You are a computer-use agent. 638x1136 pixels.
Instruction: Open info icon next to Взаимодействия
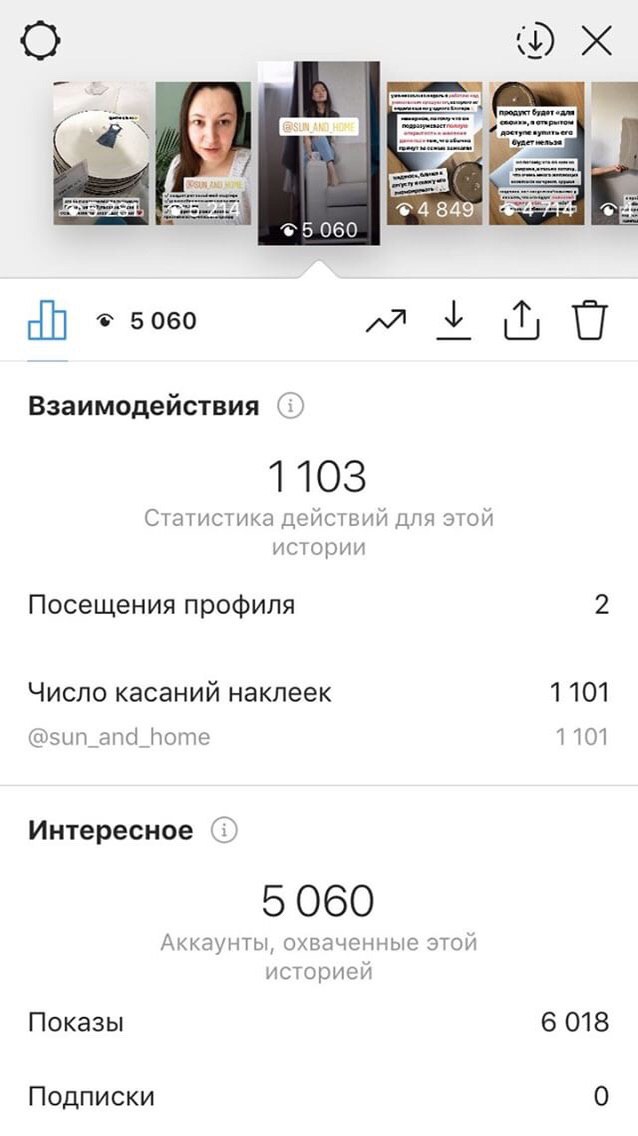tap(290, 406)
